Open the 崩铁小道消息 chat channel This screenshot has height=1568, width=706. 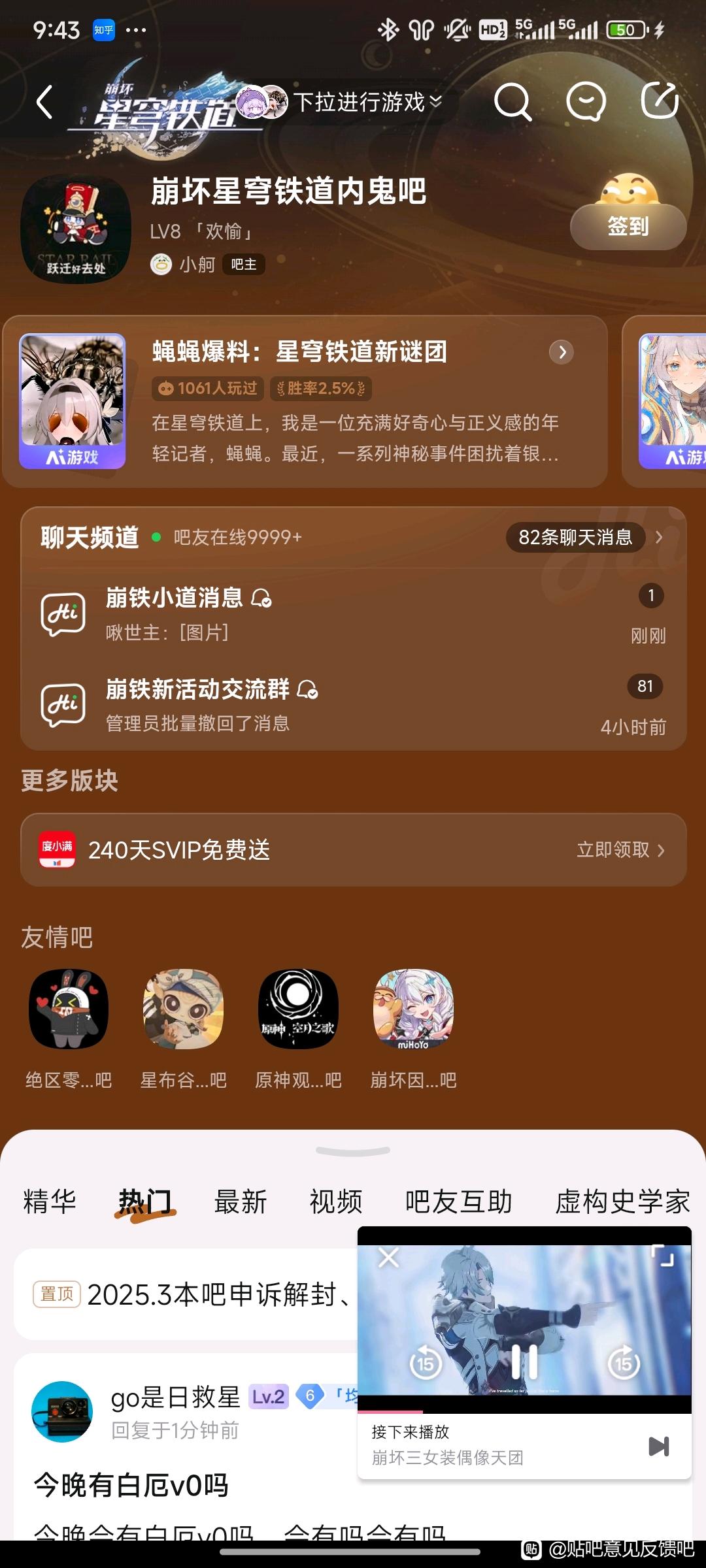pos(353,614)
